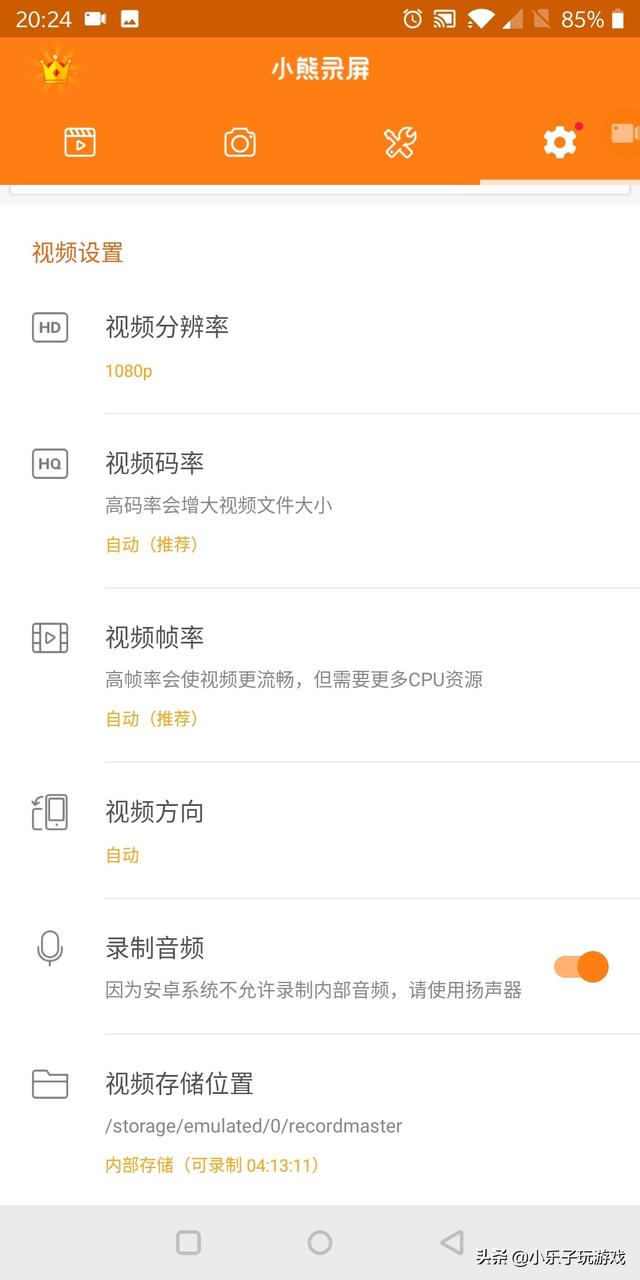Open 视频帧率 frame rate setting
Screen dimensions: 640x1280
point(320,676)
